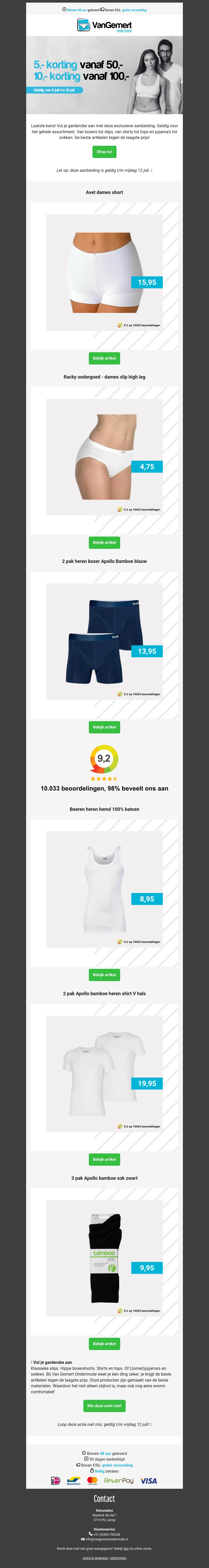The width and height of the screenshot is (209, 1568).
Task: Tap the Mis deze actie niet! button
Action: pos(104,1406)
